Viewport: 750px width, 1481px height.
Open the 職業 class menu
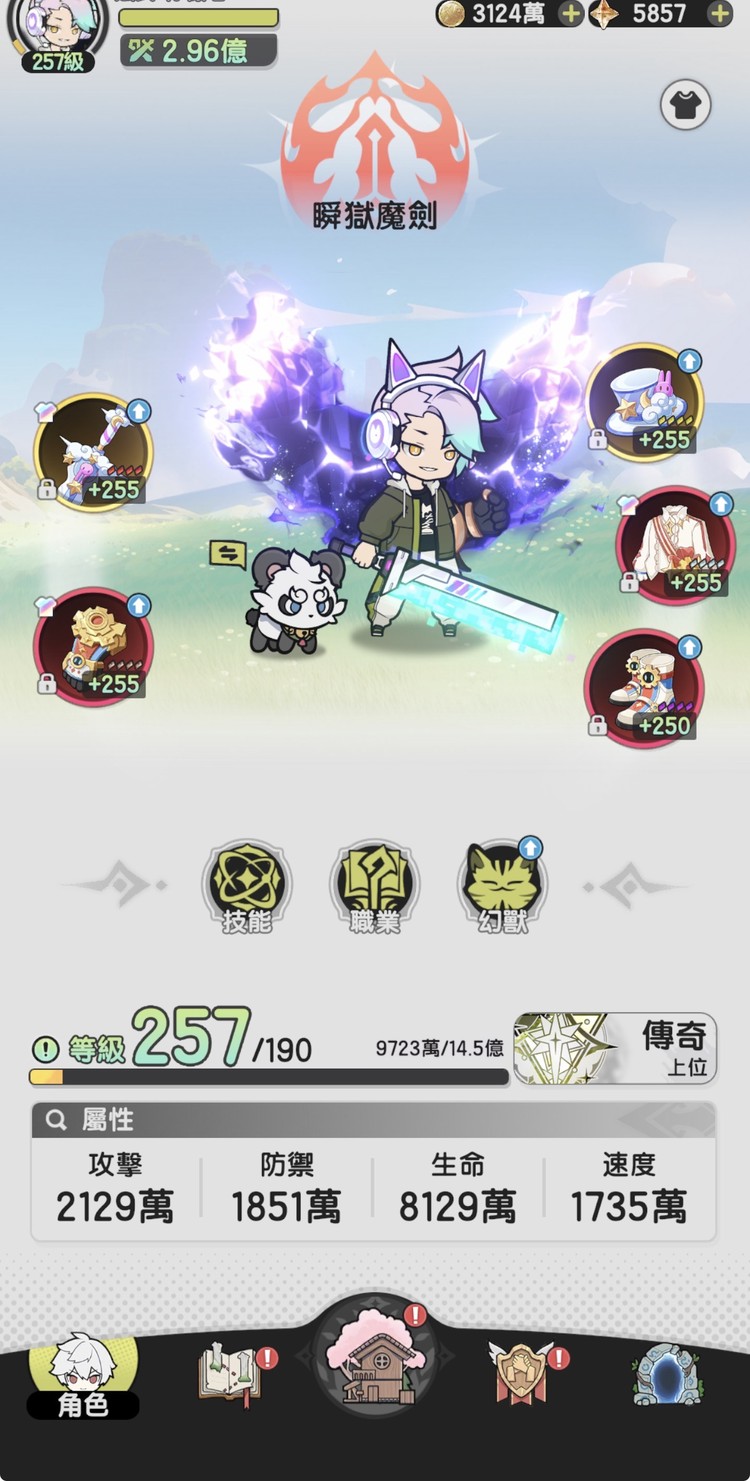(375, 886)
